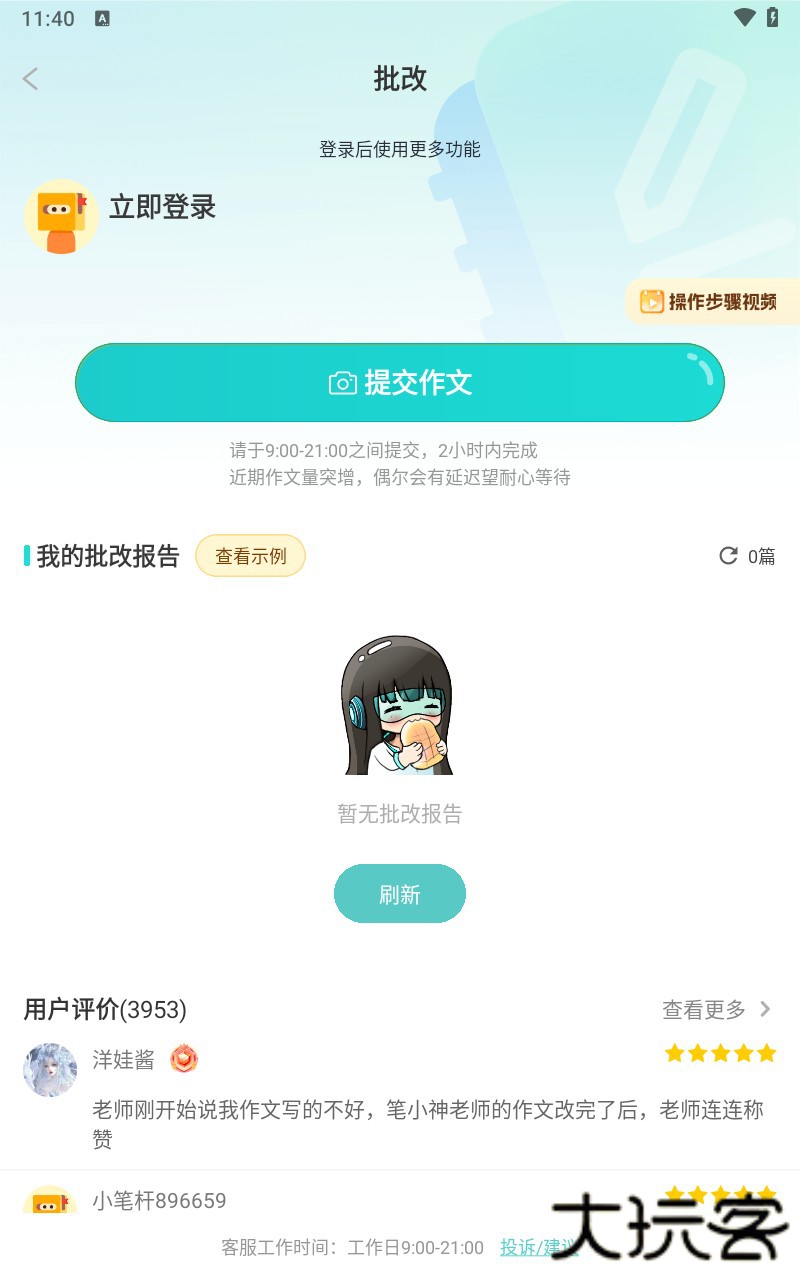Viewport: 800px width, 1280px height.
Task: Click the Wi-Fi icon in the status bar
Action: [x=742, y=16]
